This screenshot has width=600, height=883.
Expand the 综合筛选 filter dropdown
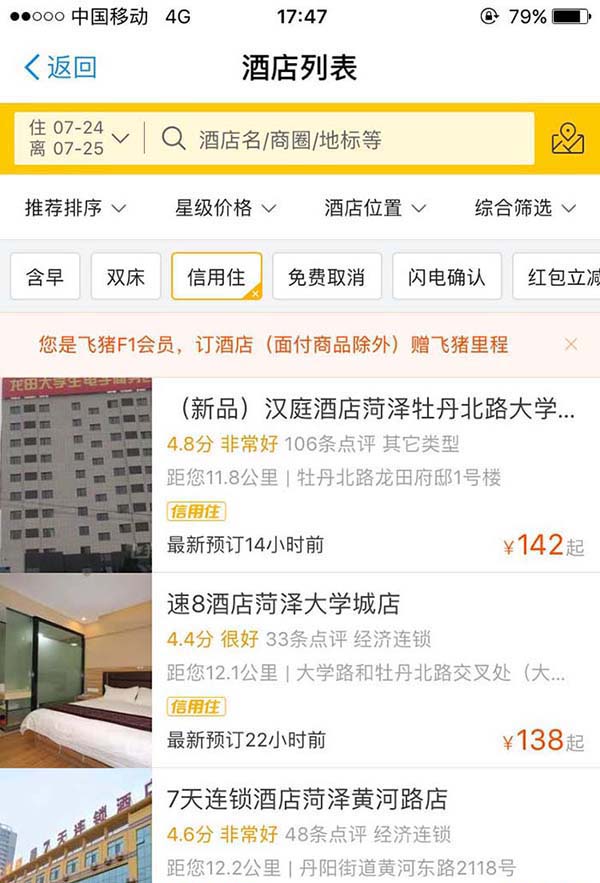[525, 208]
